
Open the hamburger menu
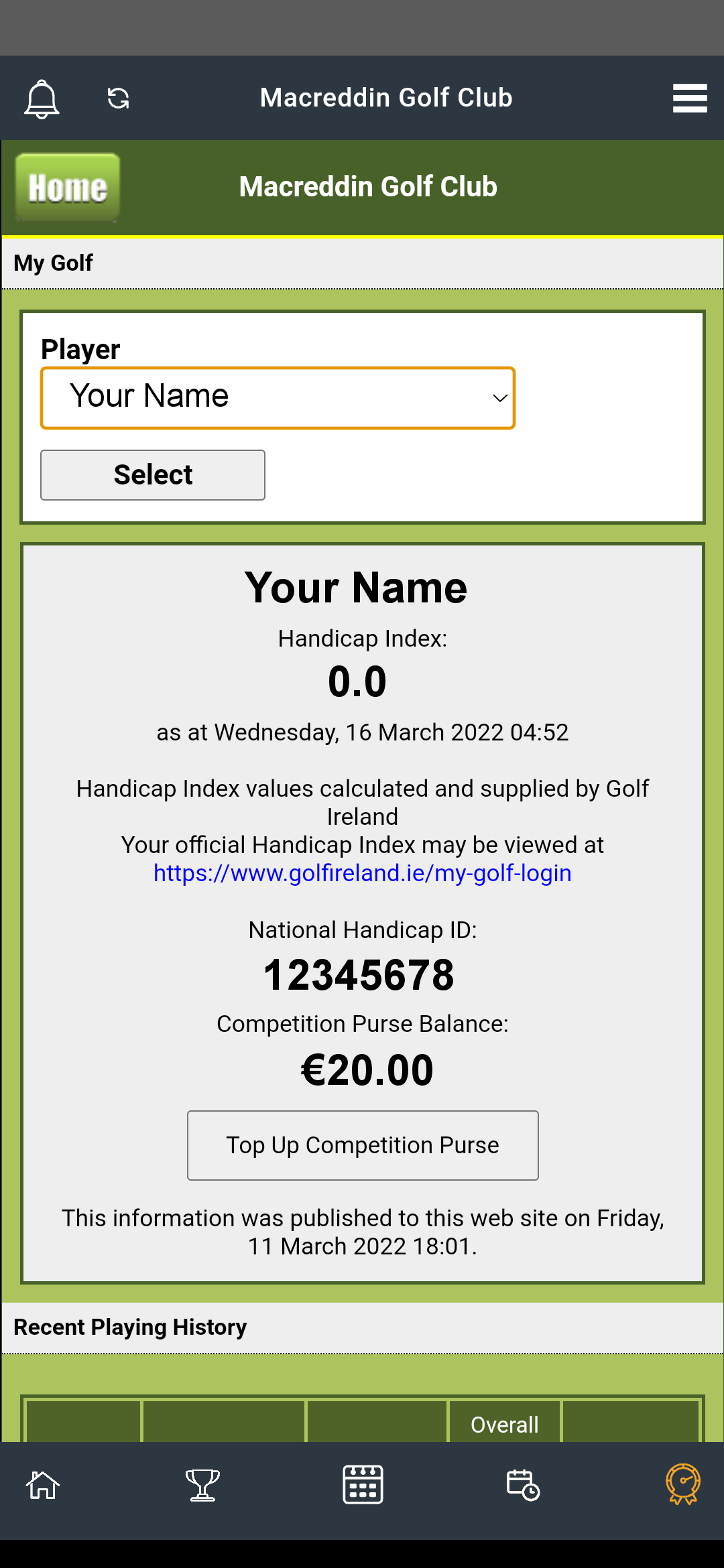pyautogui.click(x=690, y=98)
